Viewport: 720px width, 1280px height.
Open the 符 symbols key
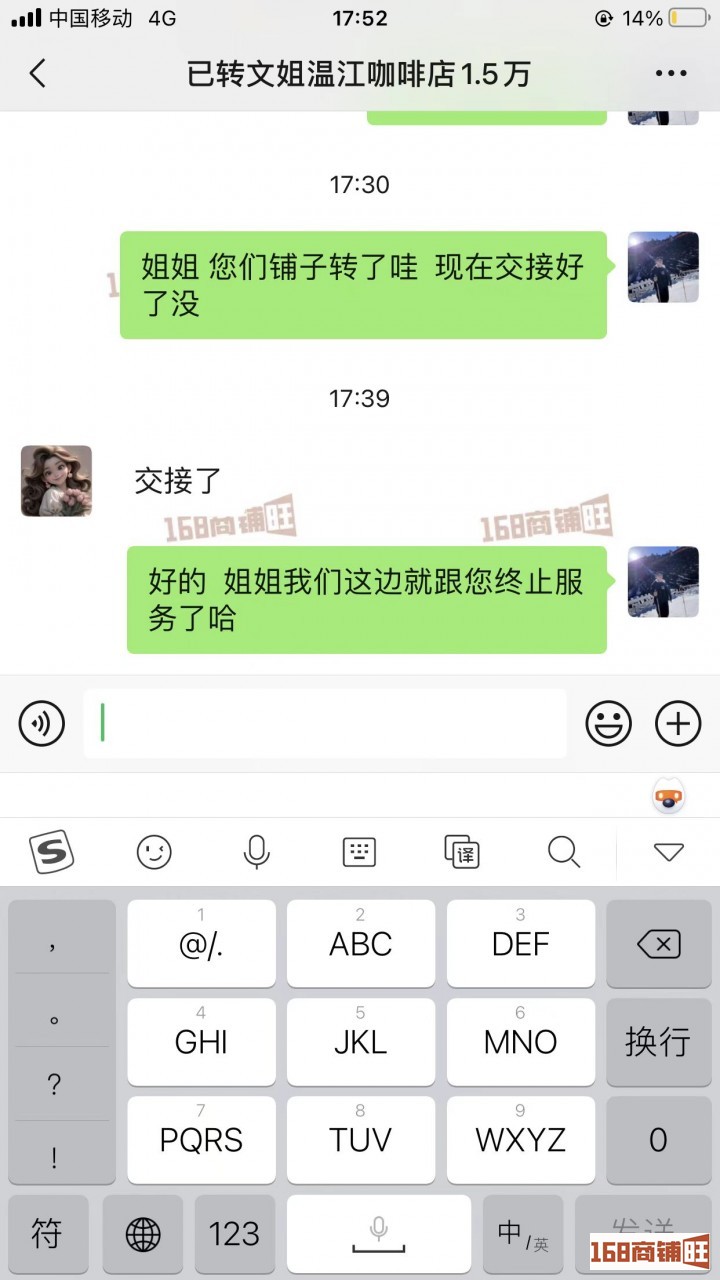point(47,1234)
